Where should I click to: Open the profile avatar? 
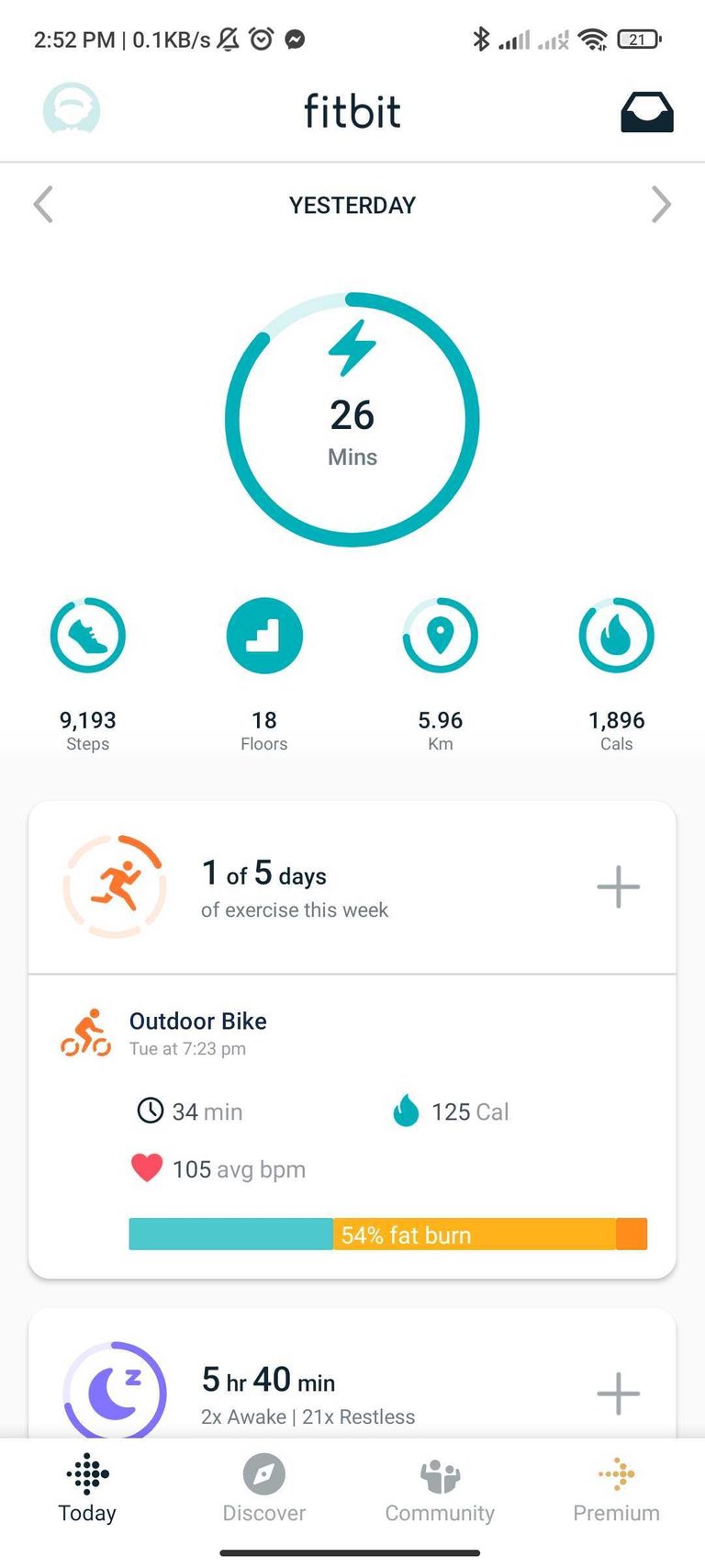[72, 109]
